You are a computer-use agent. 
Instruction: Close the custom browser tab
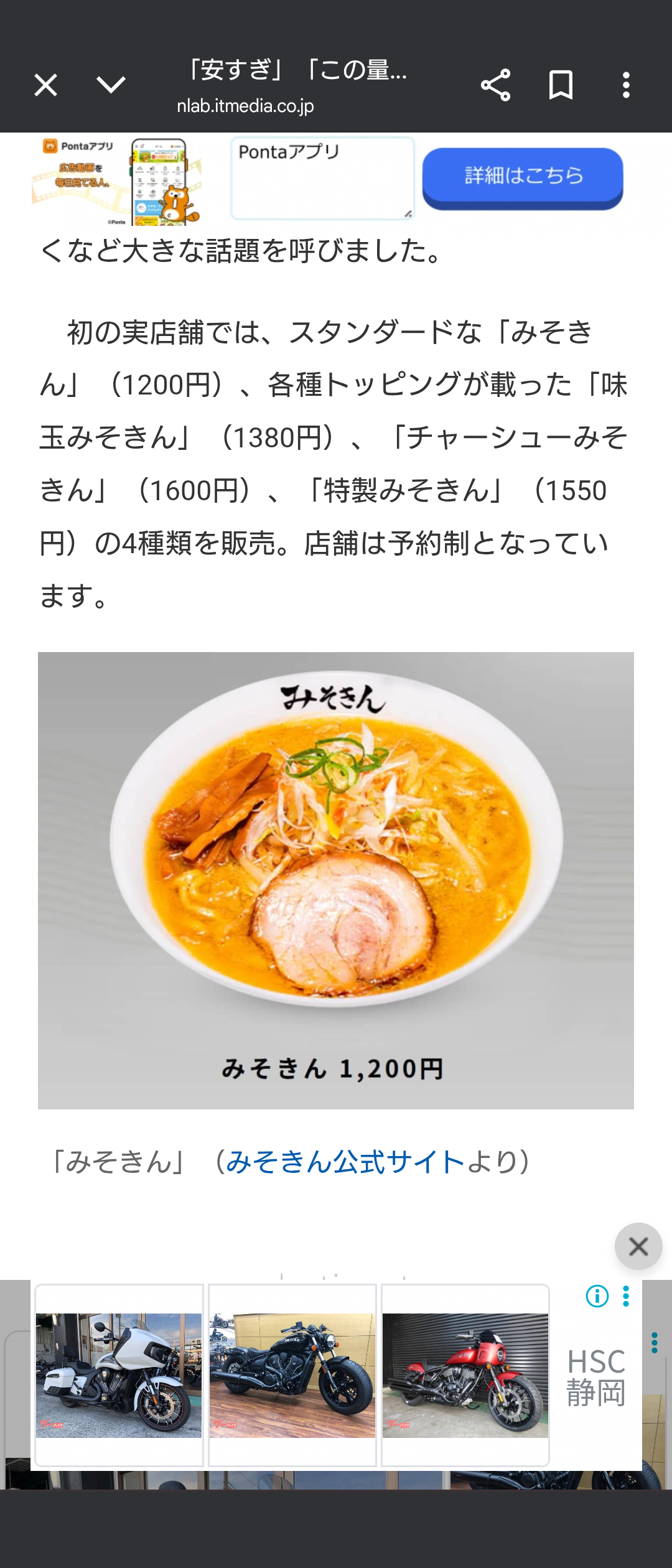pyautogui.click(x=45, y=85)
